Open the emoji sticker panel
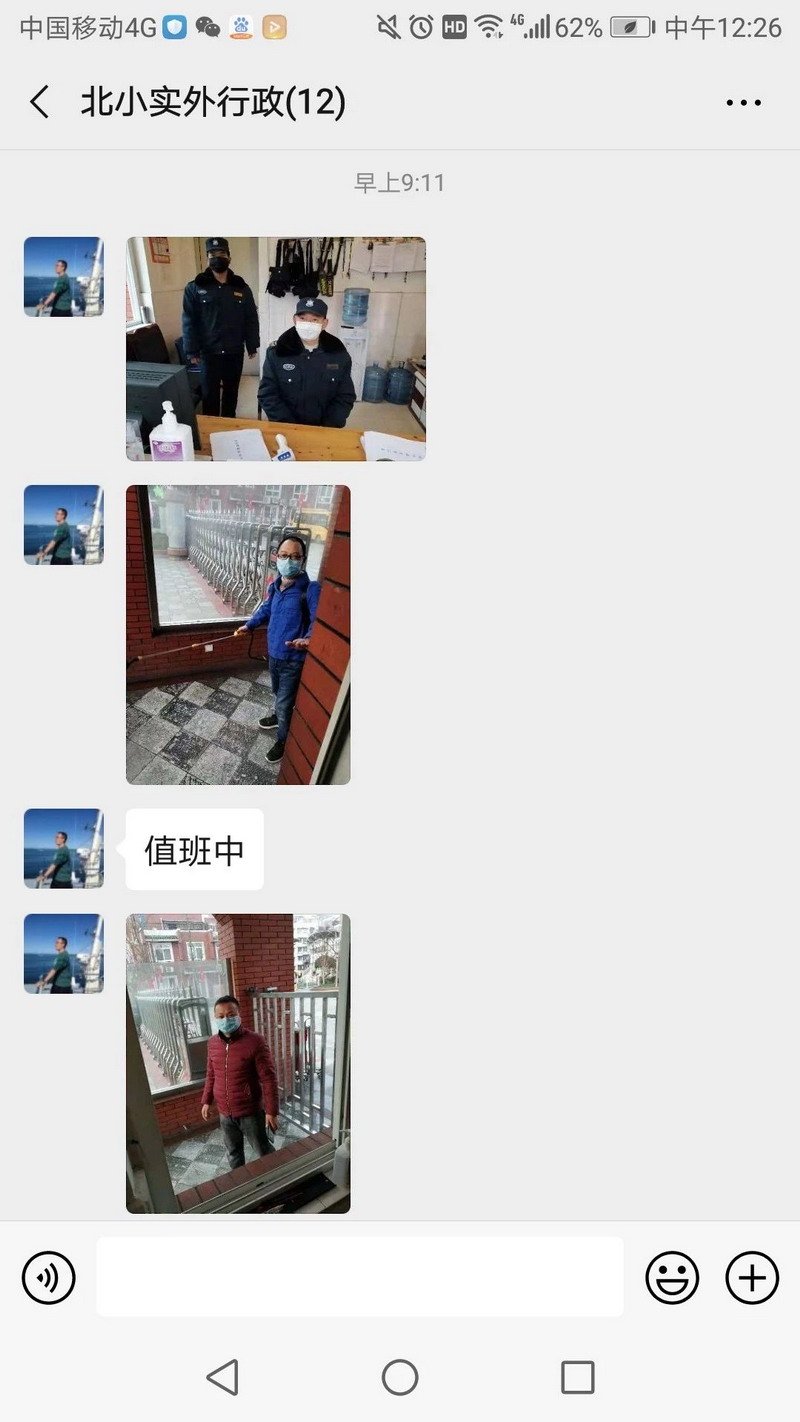The width and height of the screenshot is (800, 1422). [672, 1277]
